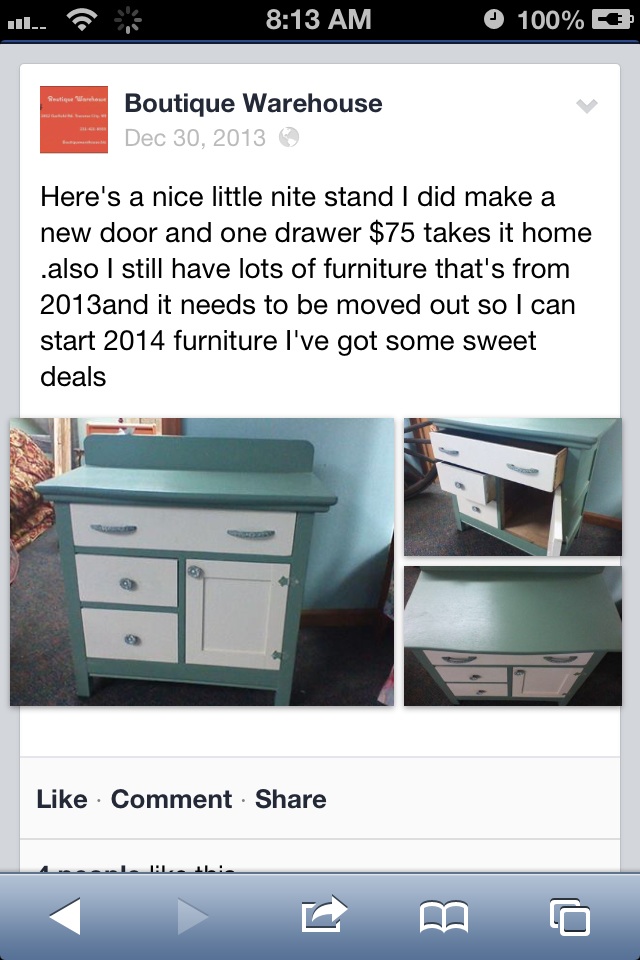The width and height of the screenshot is (640, 960).
Task: Comment on the nightstand post
Action: click(171, 799)
